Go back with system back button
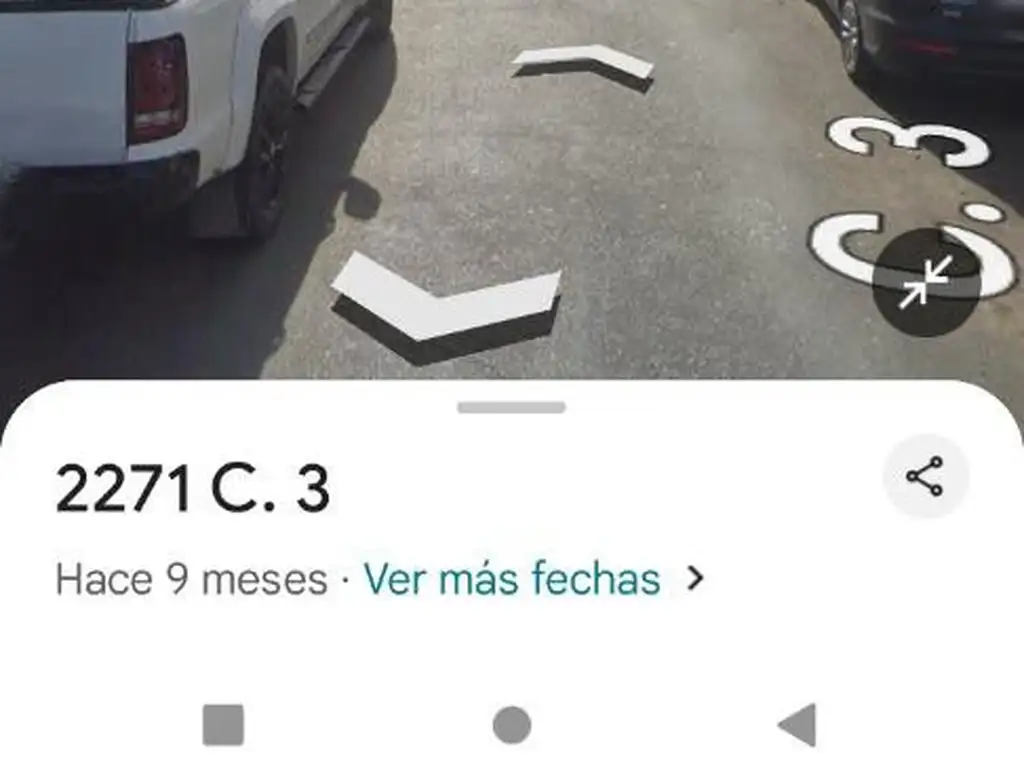Image resolution: width=1024 pixels, height=768 pixels. click(798, 725)
